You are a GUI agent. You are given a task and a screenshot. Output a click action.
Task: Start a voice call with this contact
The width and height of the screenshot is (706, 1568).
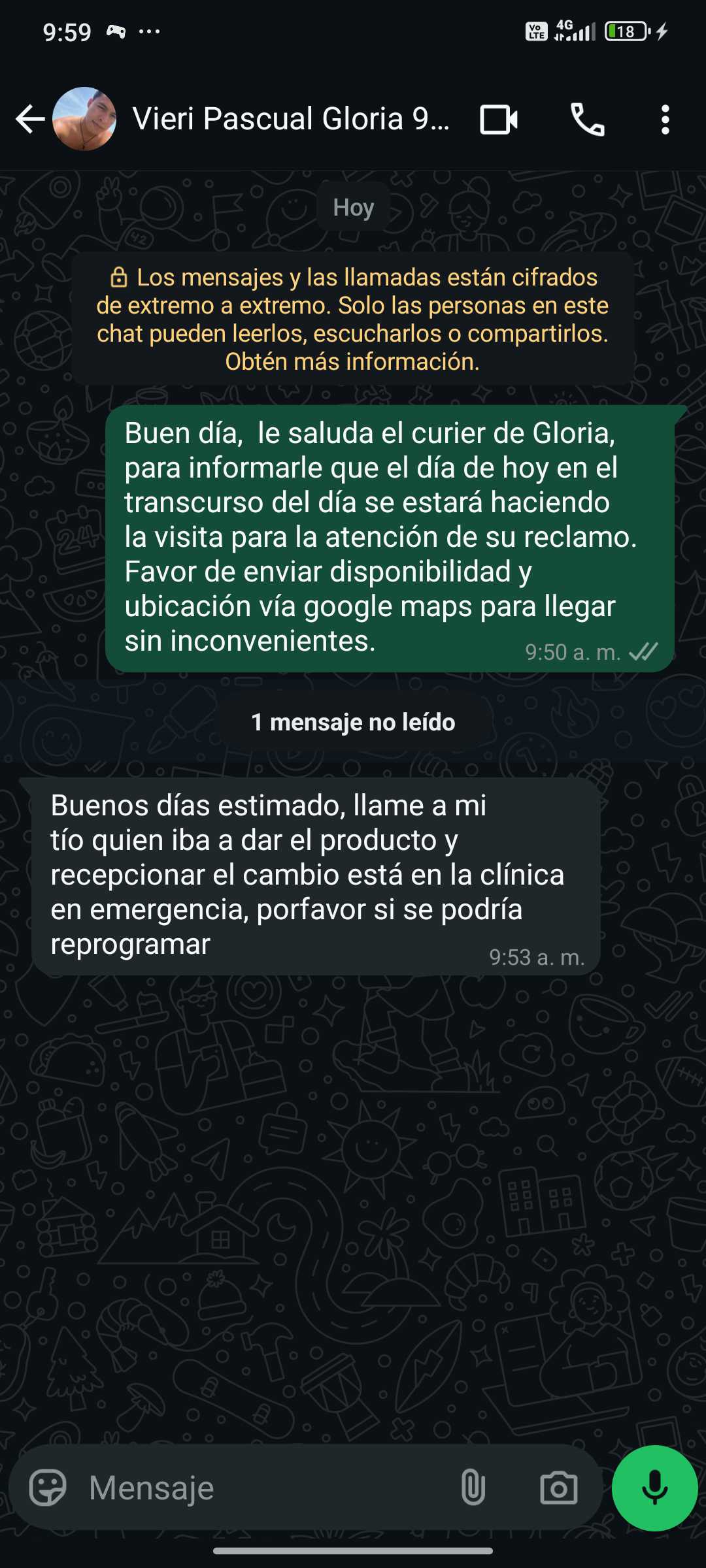[587, 120]
